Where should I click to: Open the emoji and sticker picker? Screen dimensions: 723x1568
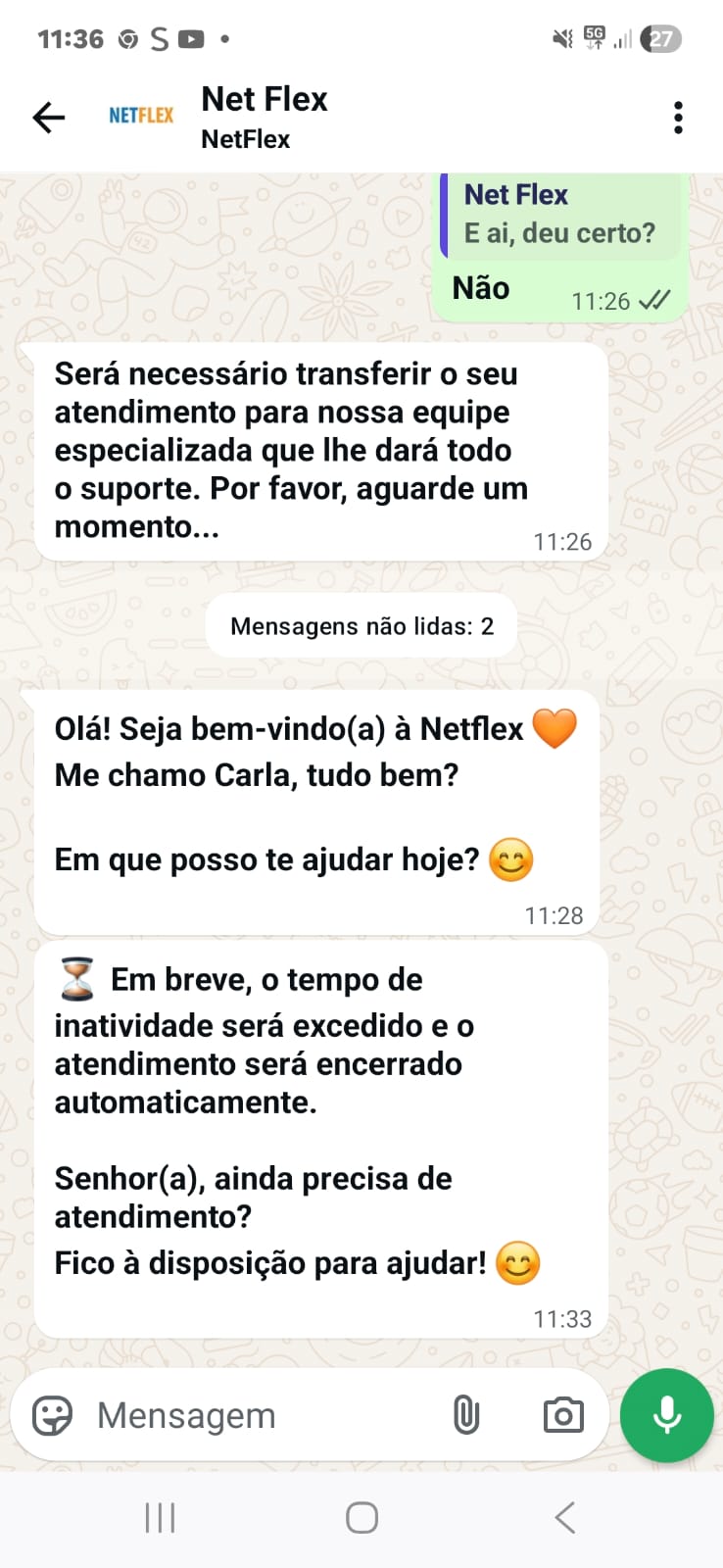(52, 1415)
